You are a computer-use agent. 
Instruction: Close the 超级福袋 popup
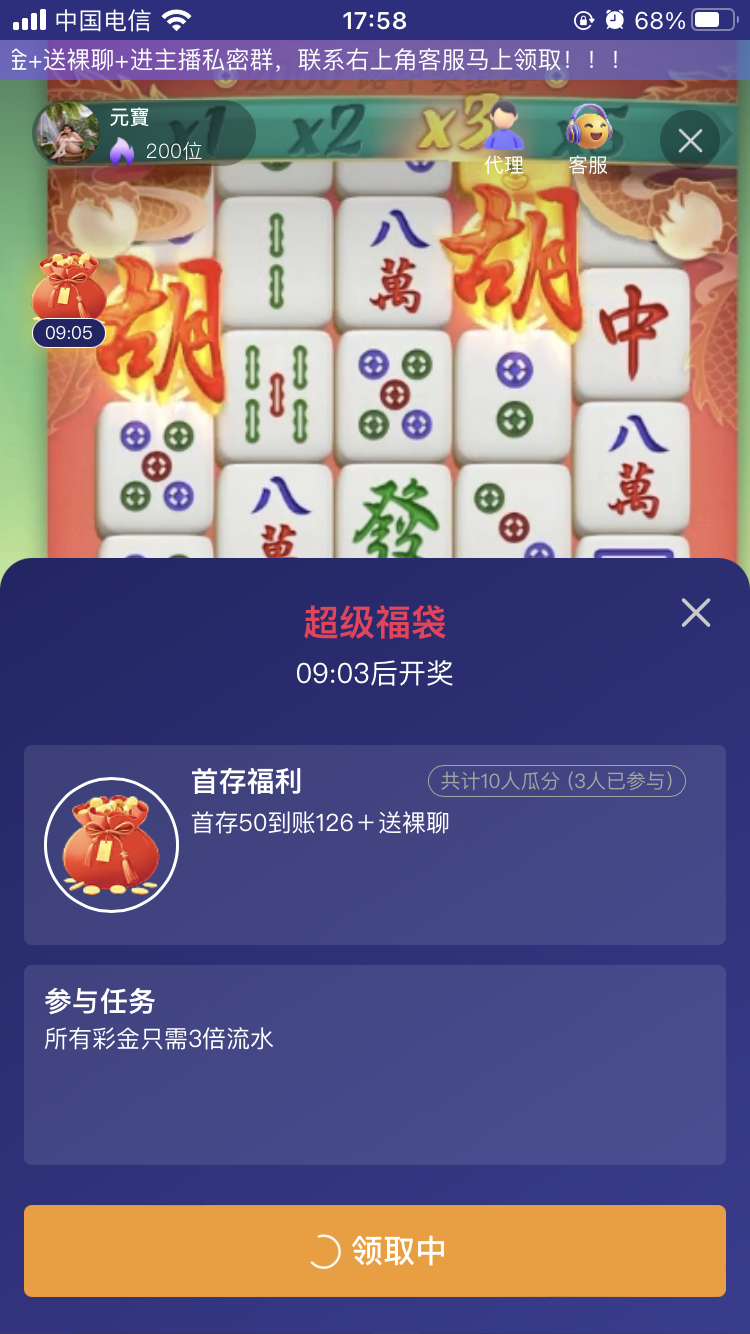(x=696, y=613)
